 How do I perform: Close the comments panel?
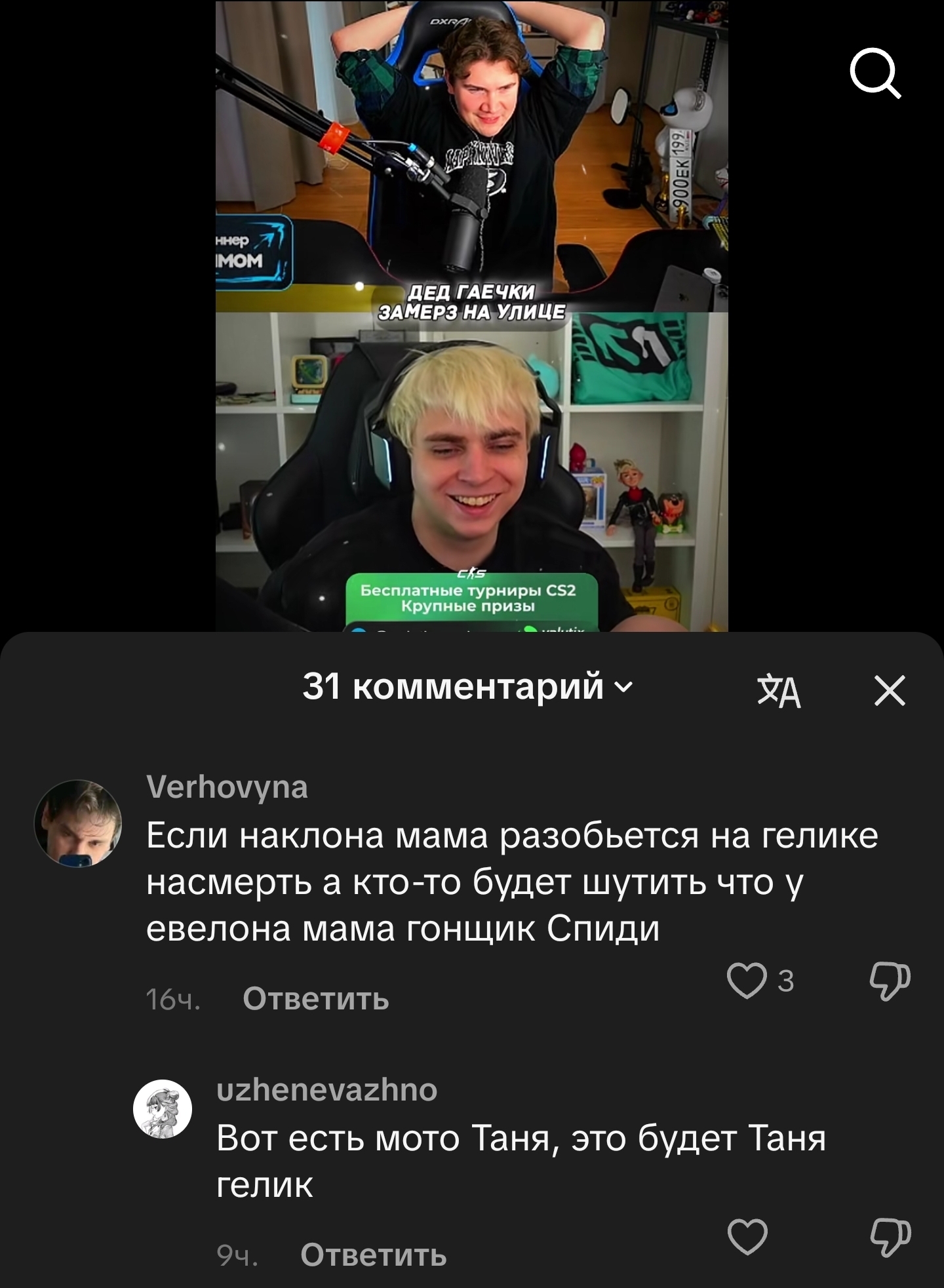[x=890, y=690]
